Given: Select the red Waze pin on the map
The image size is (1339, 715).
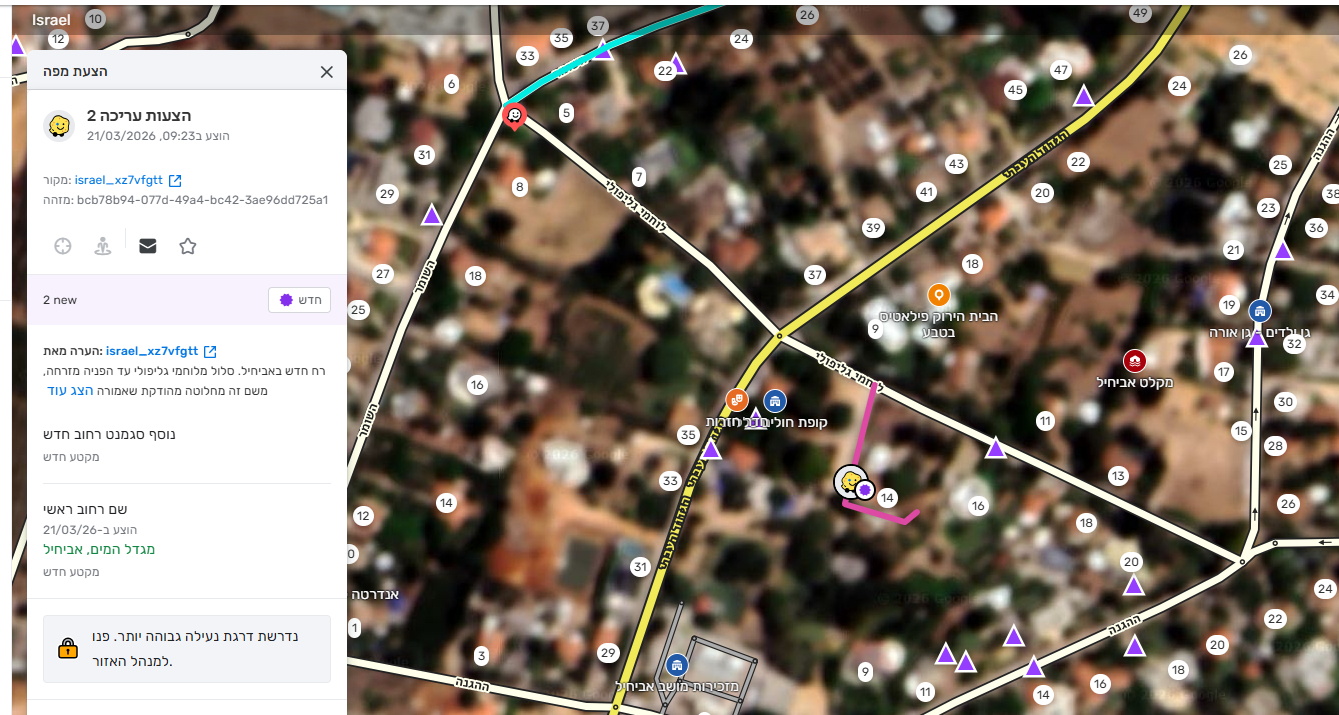Looking at the screenshot, I should [x=514, y=116].
